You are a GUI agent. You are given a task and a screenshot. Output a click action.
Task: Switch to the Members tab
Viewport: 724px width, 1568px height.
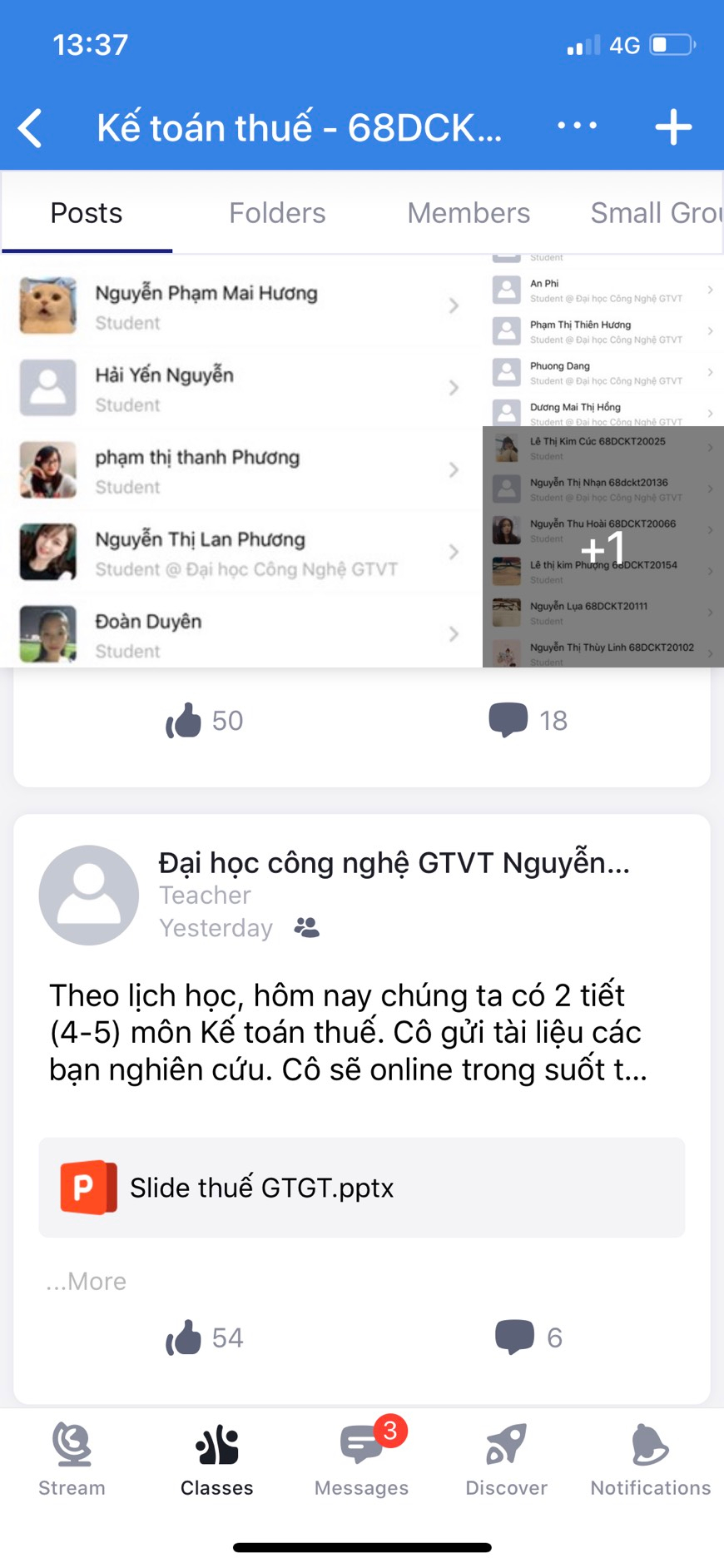469,213
